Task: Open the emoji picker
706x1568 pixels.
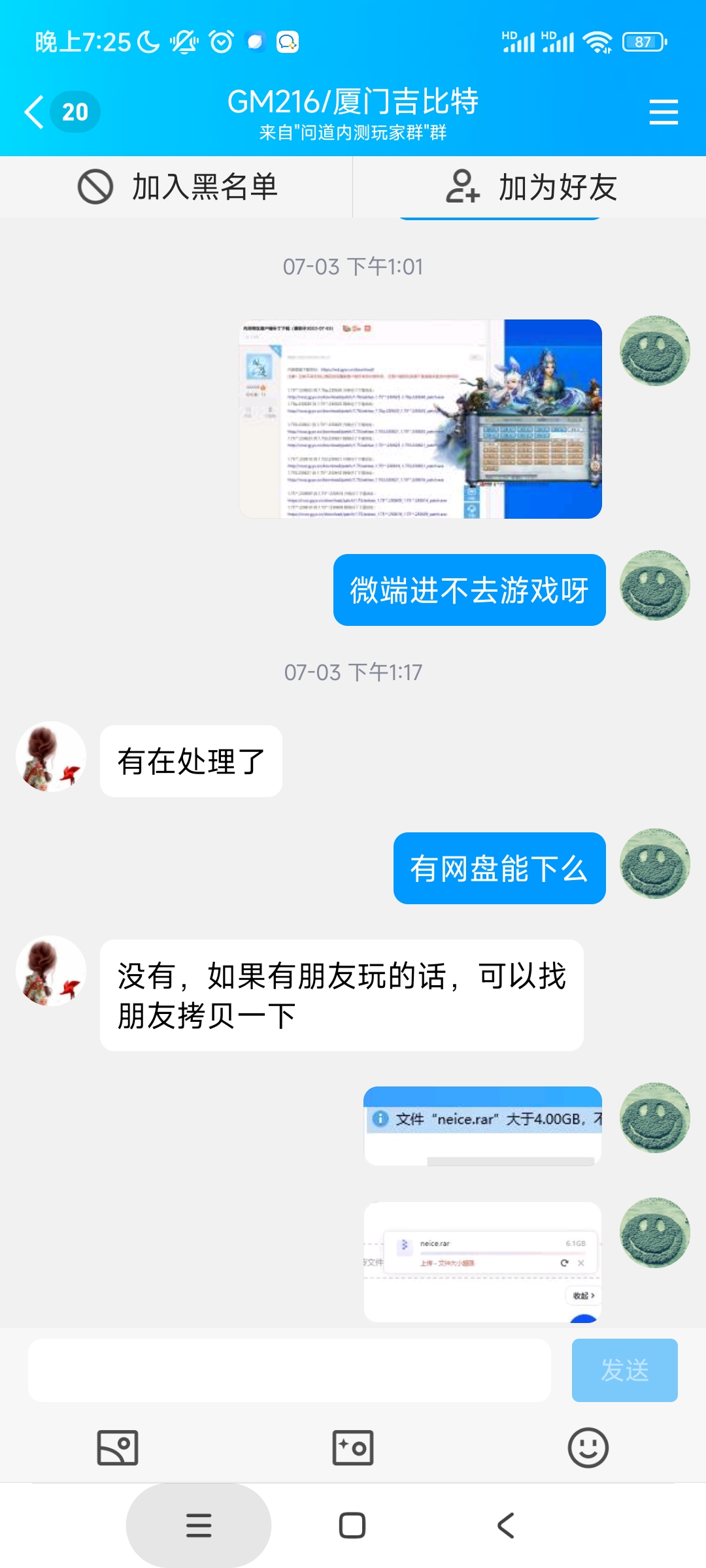Action: (588, 1448)
